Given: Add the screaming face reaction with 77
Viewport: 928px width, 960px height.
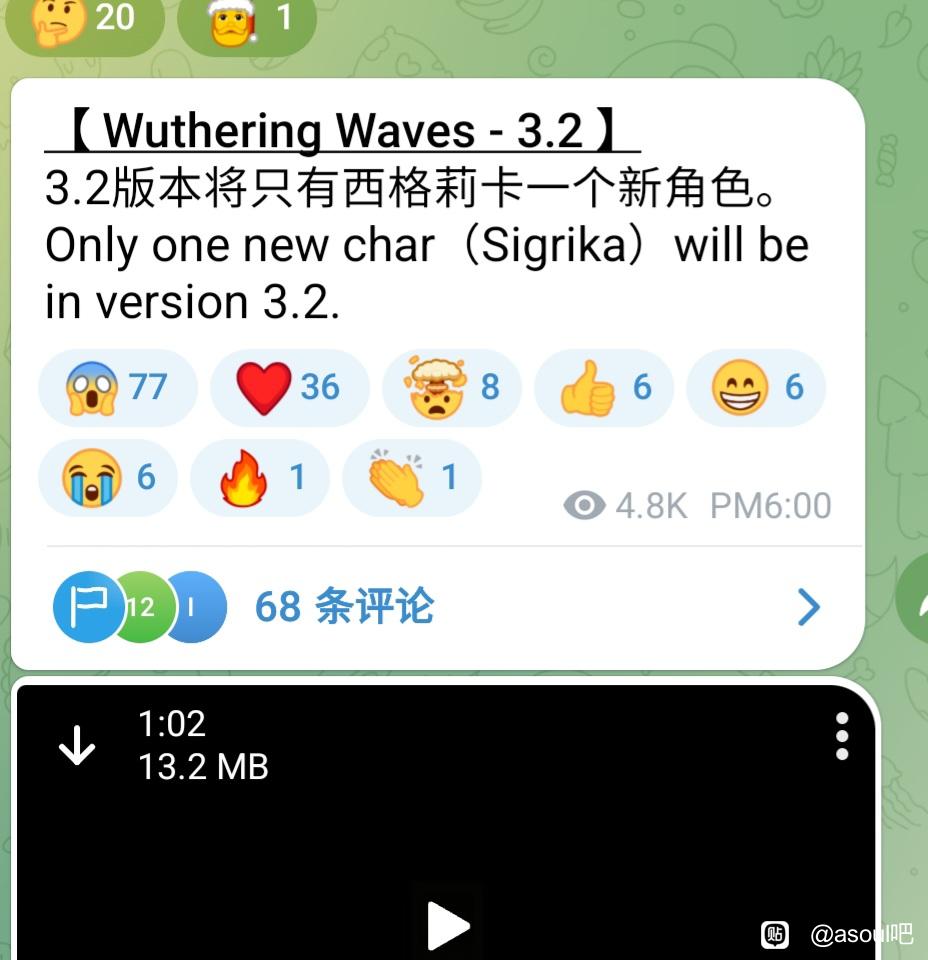Looking at the screenshot, I should point(117,388).
